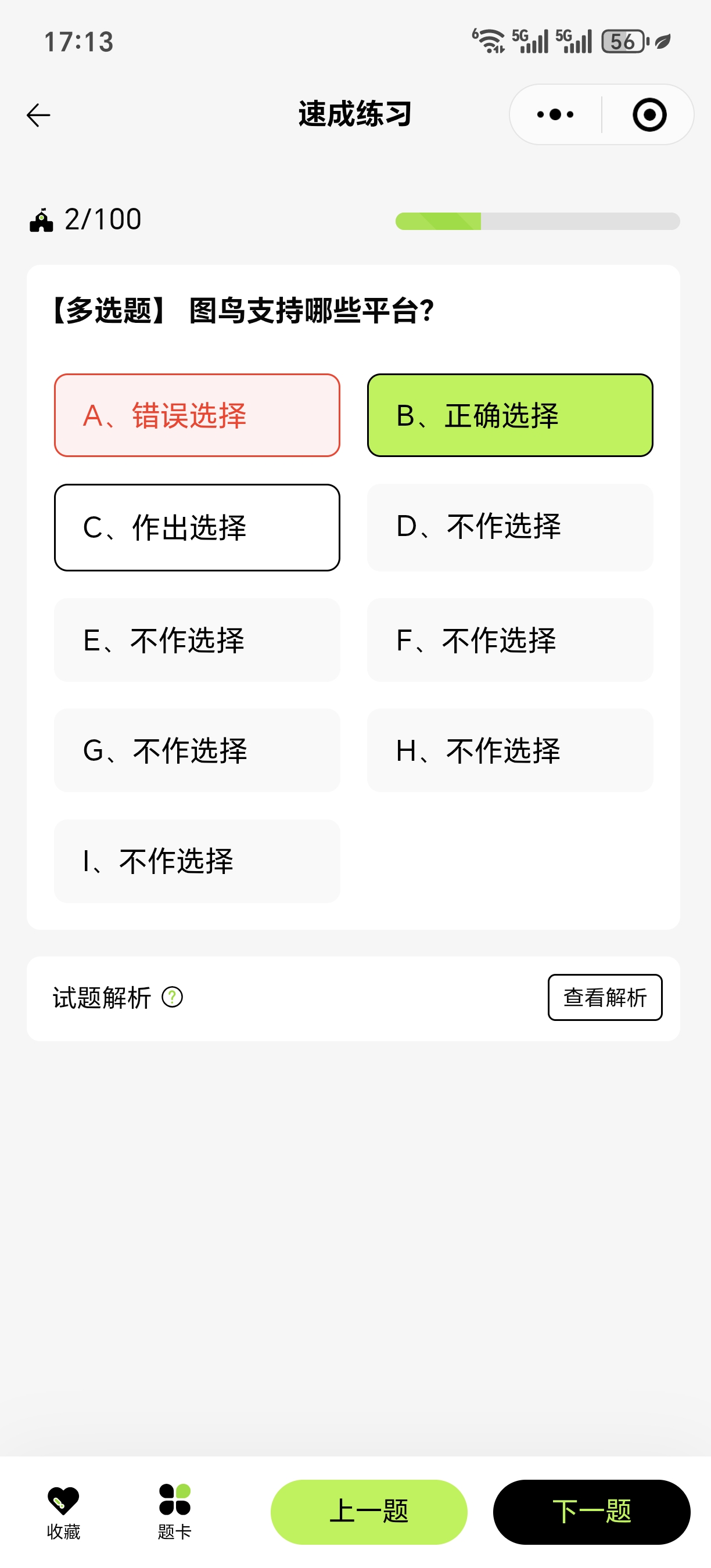
Task: Tap the 查看解析 button
Action: (x=605, y=997)
